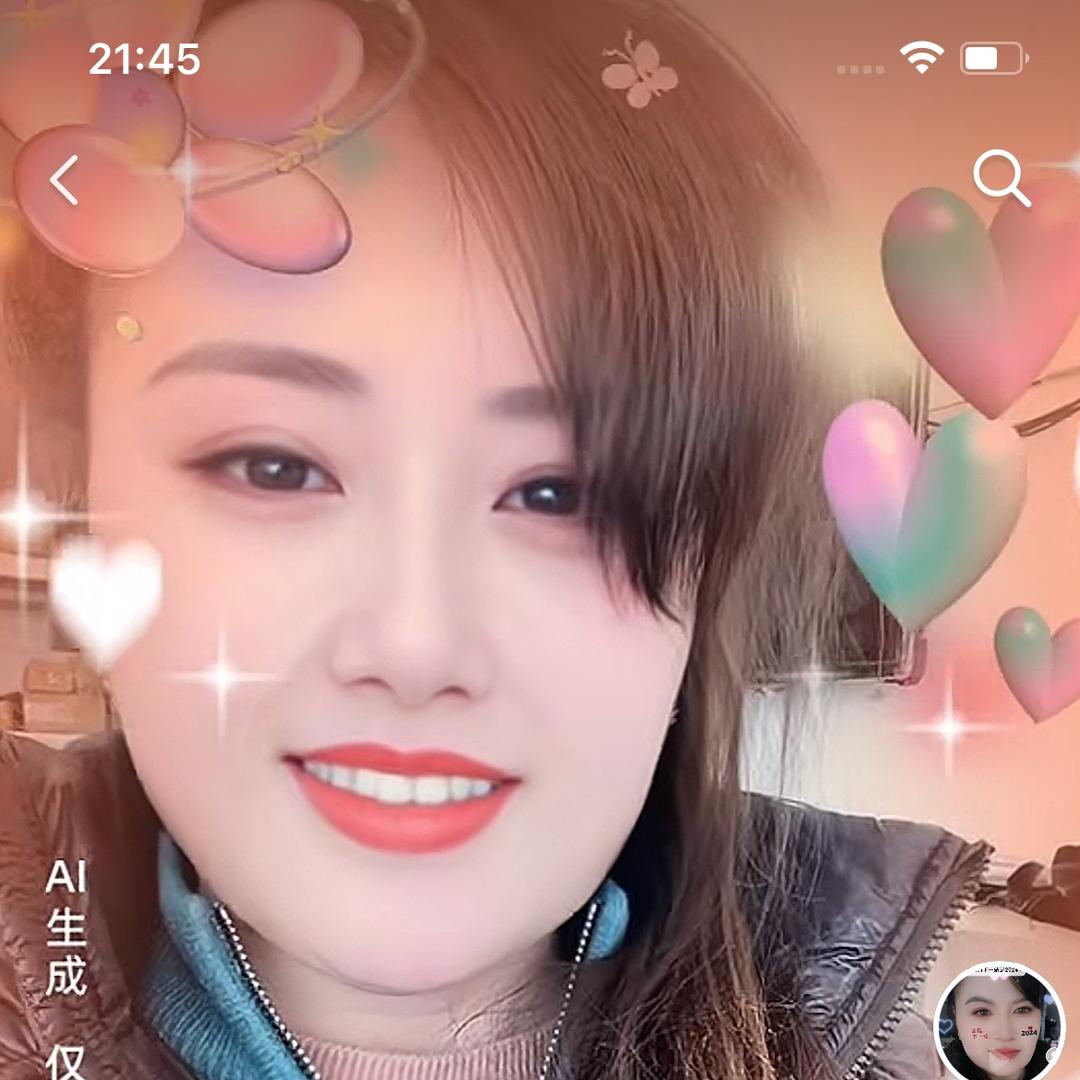Open the creator's round profile avatar
The image size is (1080, 1080).
(999, 1024)
